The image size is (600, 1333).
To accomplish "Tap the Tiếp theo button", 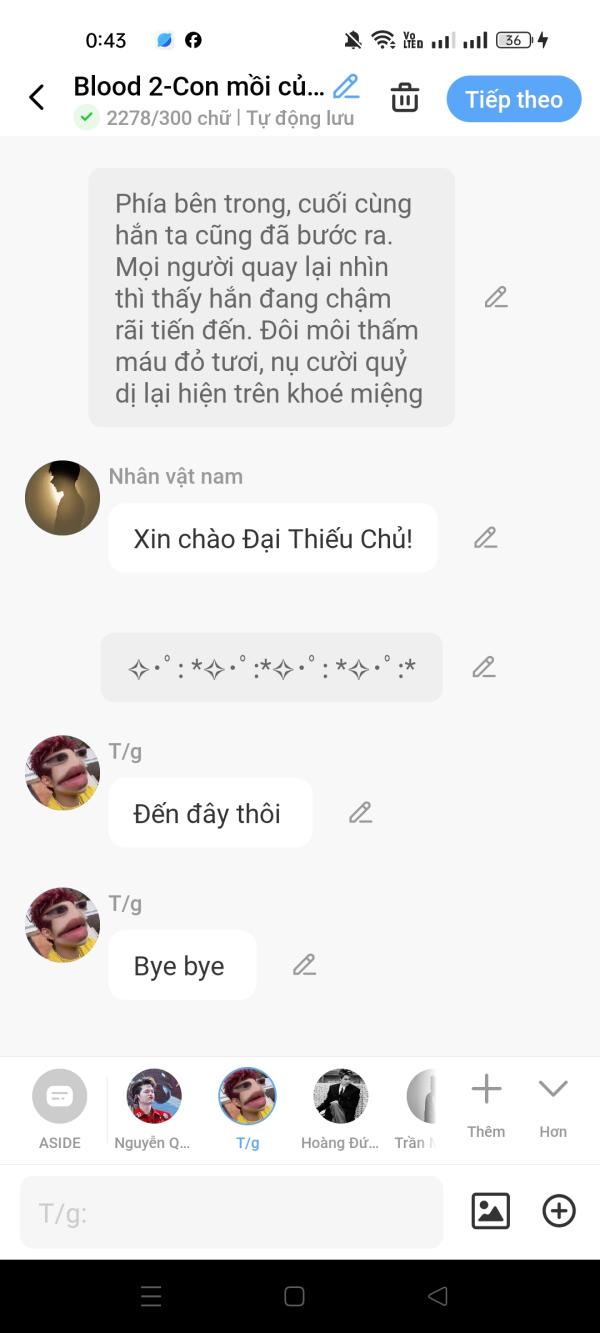I will tap(514, 99).
